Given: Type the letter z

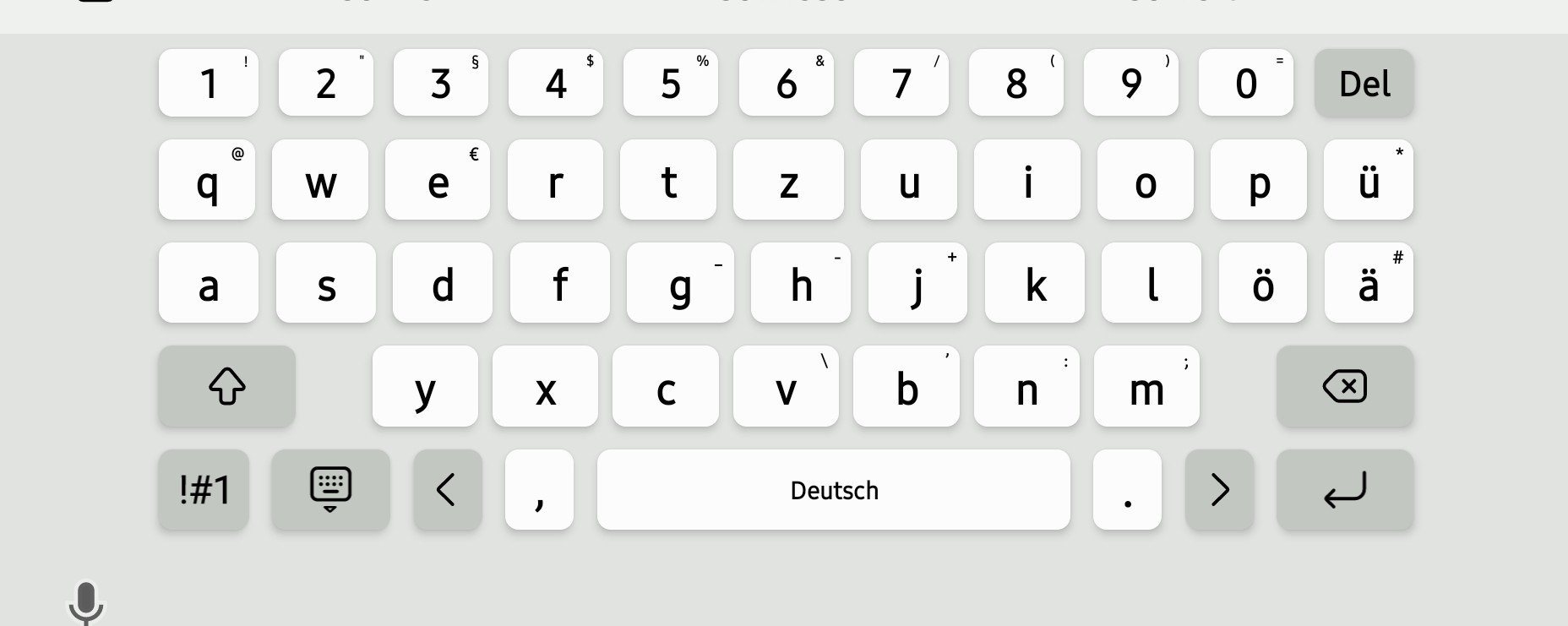Looking at the screenshot, I should 788,180.
